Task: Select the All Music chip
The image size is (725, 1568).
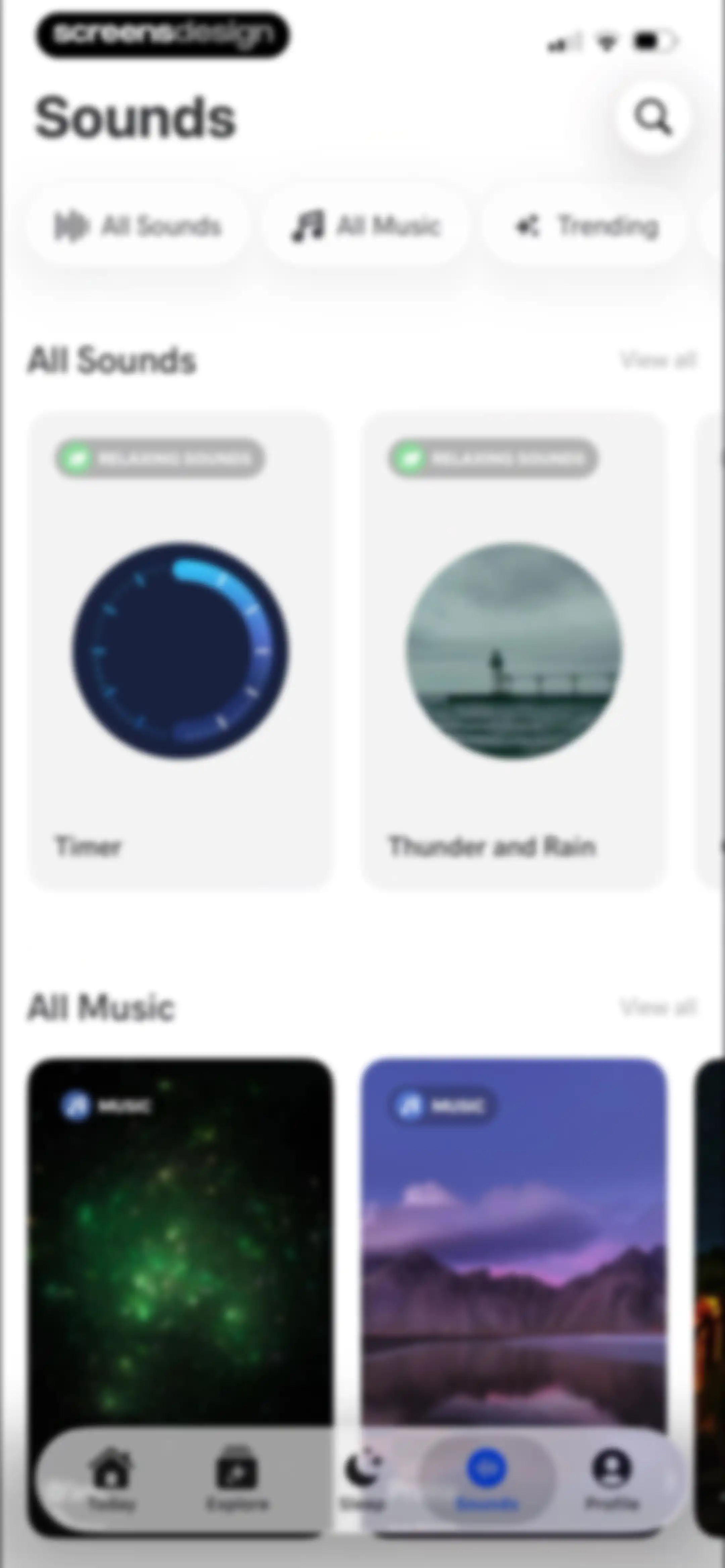Action: [365, 226]
